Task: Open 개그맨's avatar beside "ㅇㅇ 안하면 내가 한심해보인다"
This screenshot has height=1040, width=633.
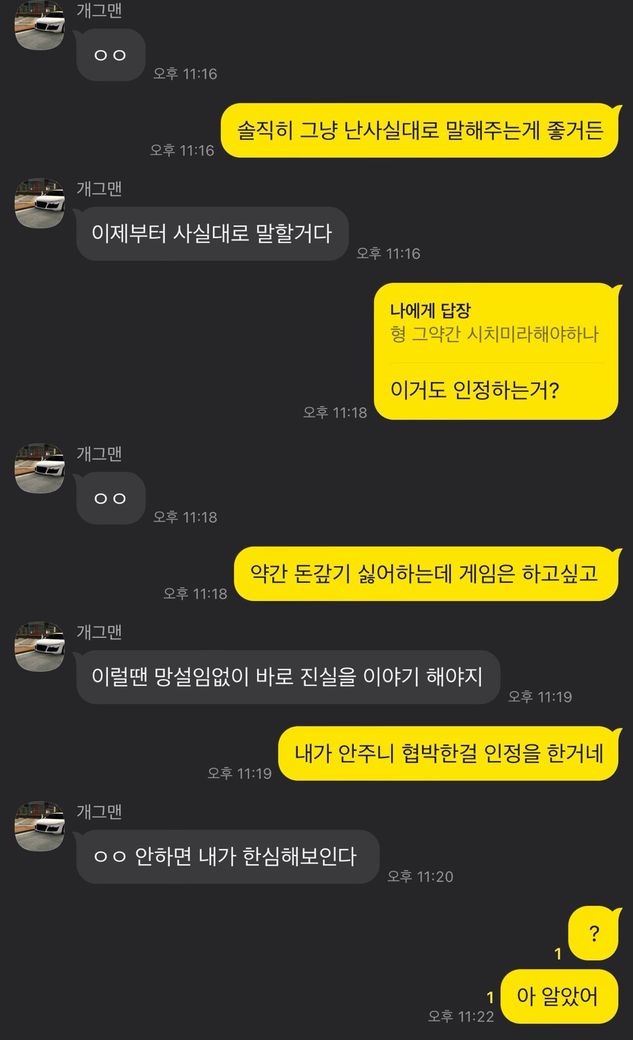Action: tap(40, 826)
